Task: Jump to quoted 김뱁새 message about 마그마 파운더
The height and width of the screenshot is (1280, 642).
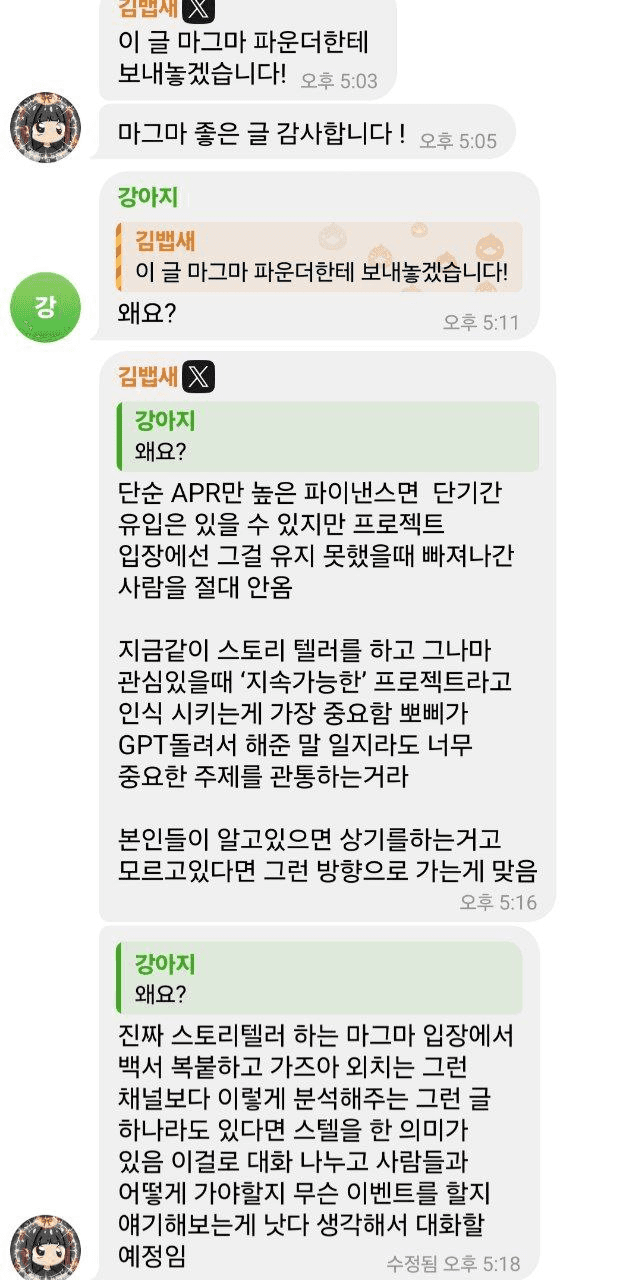Action: [x=318, y=257]
